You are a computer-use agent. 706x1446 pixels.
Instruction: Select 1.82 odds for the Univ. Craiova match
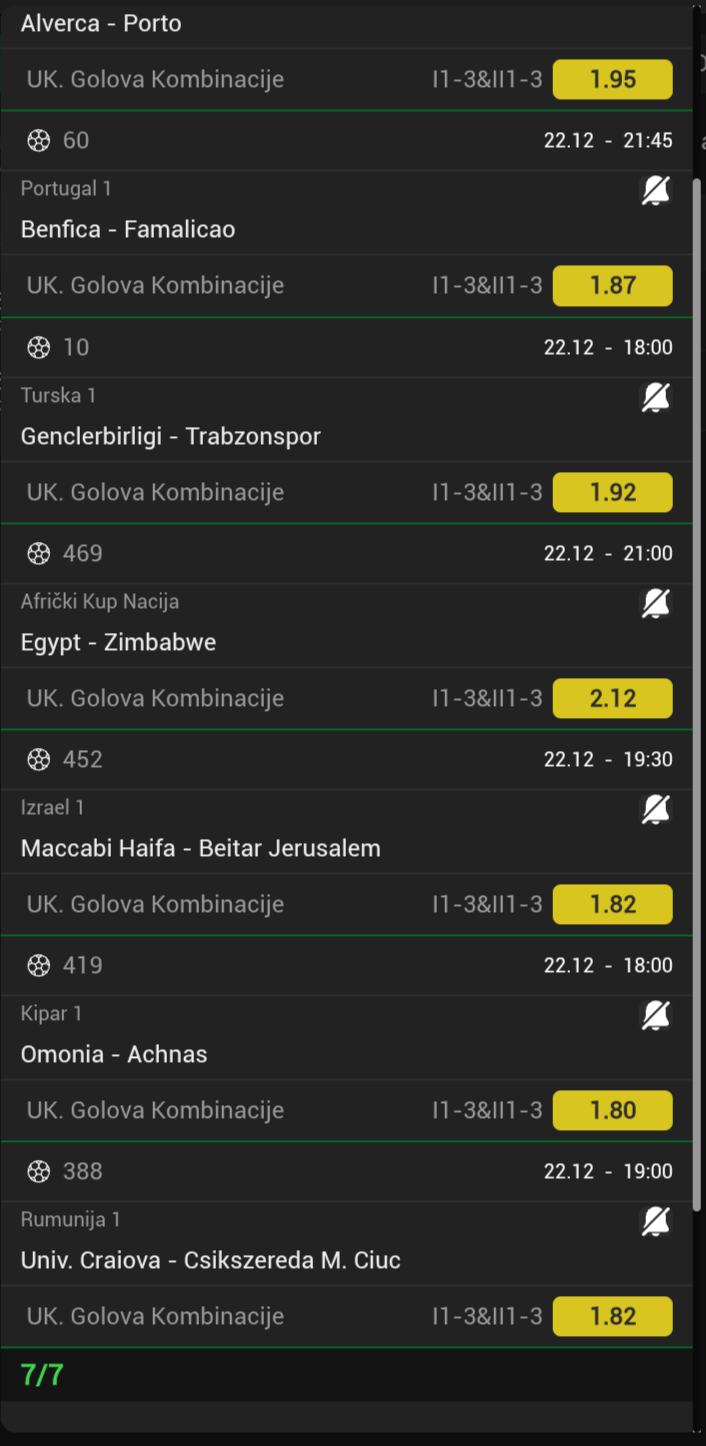point(612,1317)
